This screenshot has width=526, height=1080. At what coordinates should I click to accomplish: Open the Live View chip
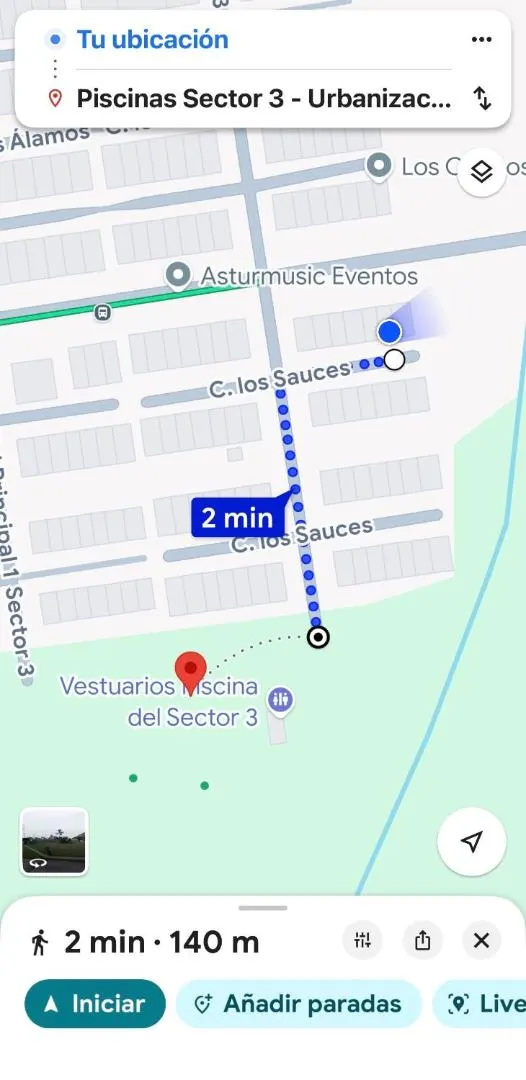(x=480, y=1004)
